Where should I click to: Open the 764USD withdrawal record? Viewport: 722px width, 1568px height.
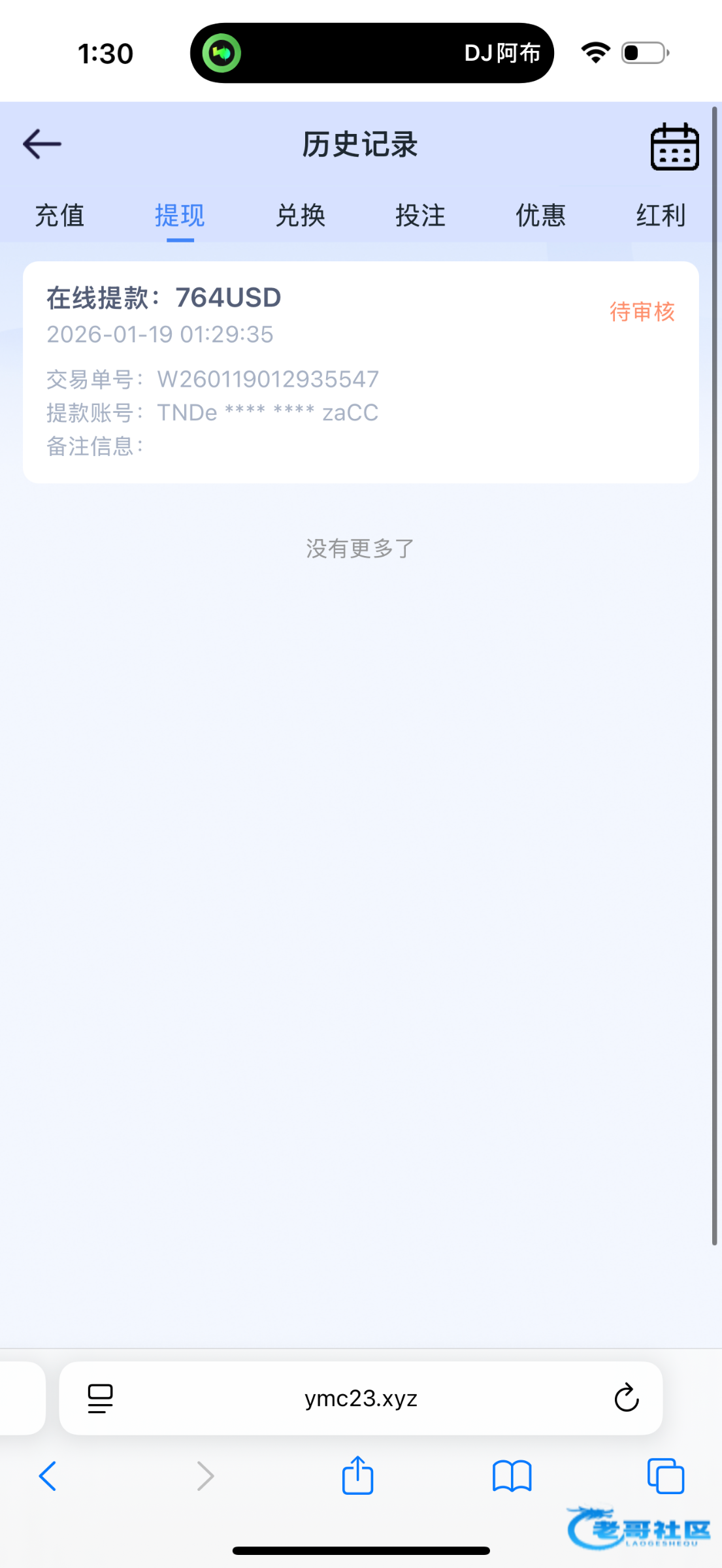[x=361, y=372]
